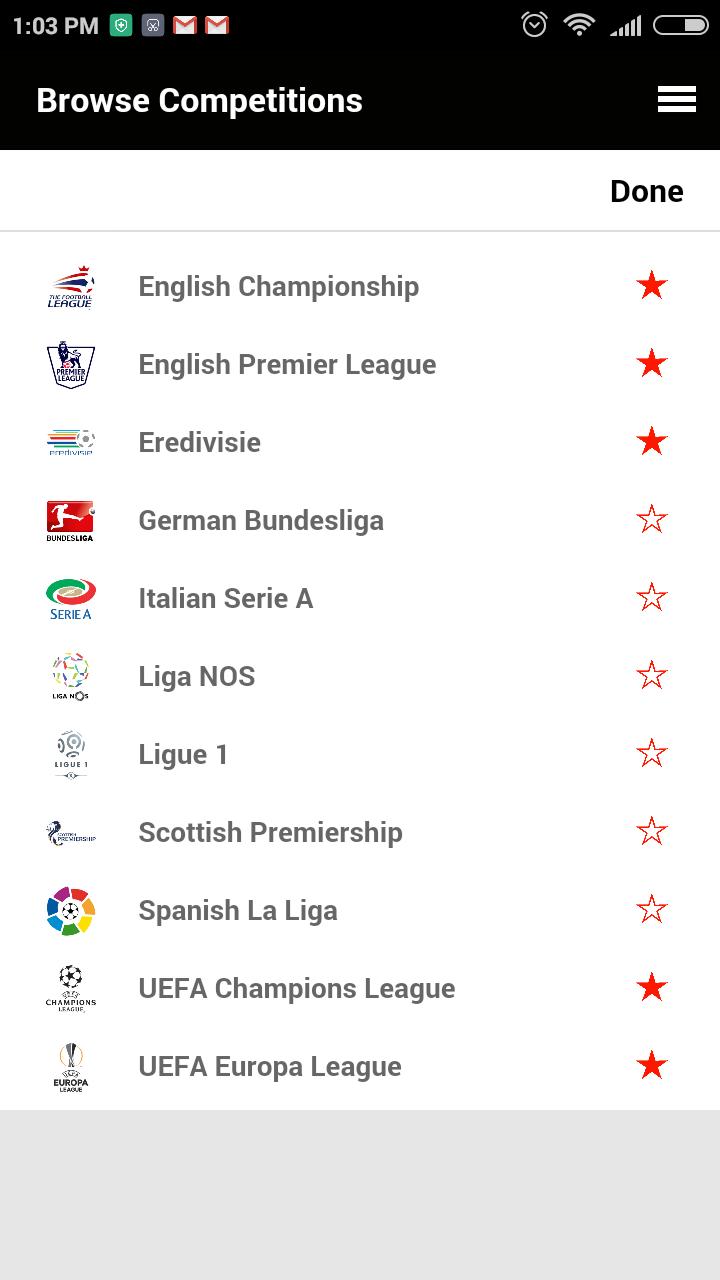Star the Italian Serie A competition
Viewport: 720px width, 1280px height.
652,598
